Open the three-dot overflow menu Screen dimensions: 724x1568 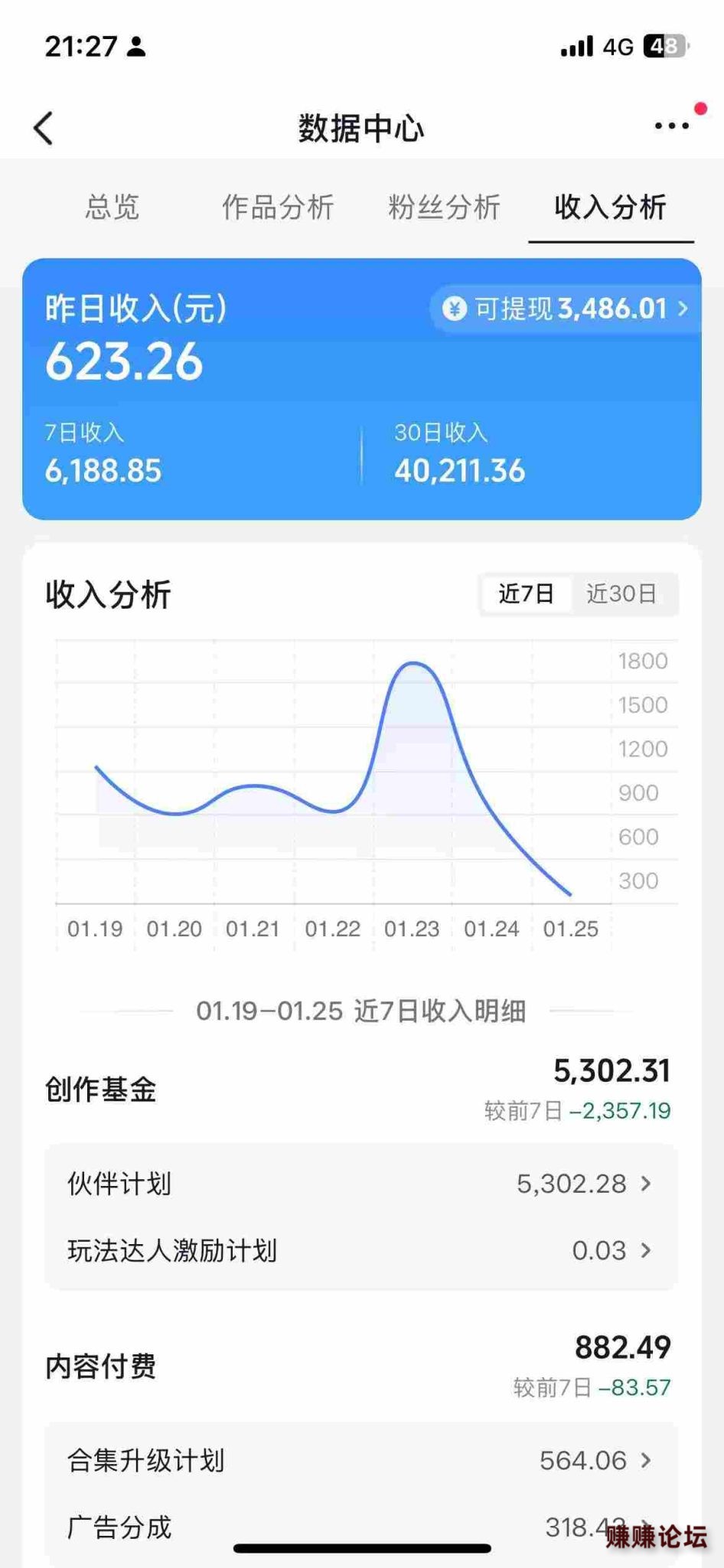click(671, 126)
